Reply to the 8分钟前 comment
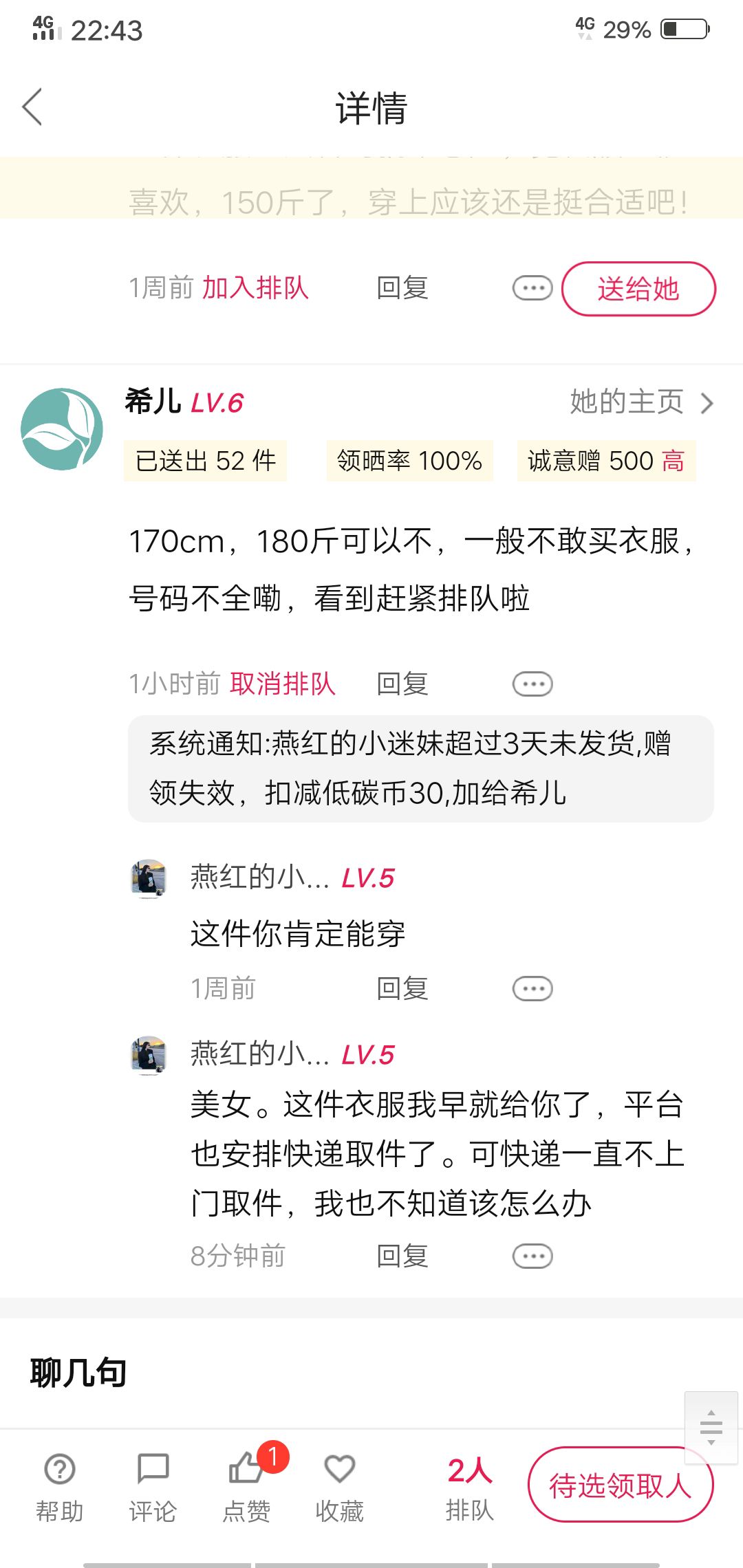 coord(402,1256)
